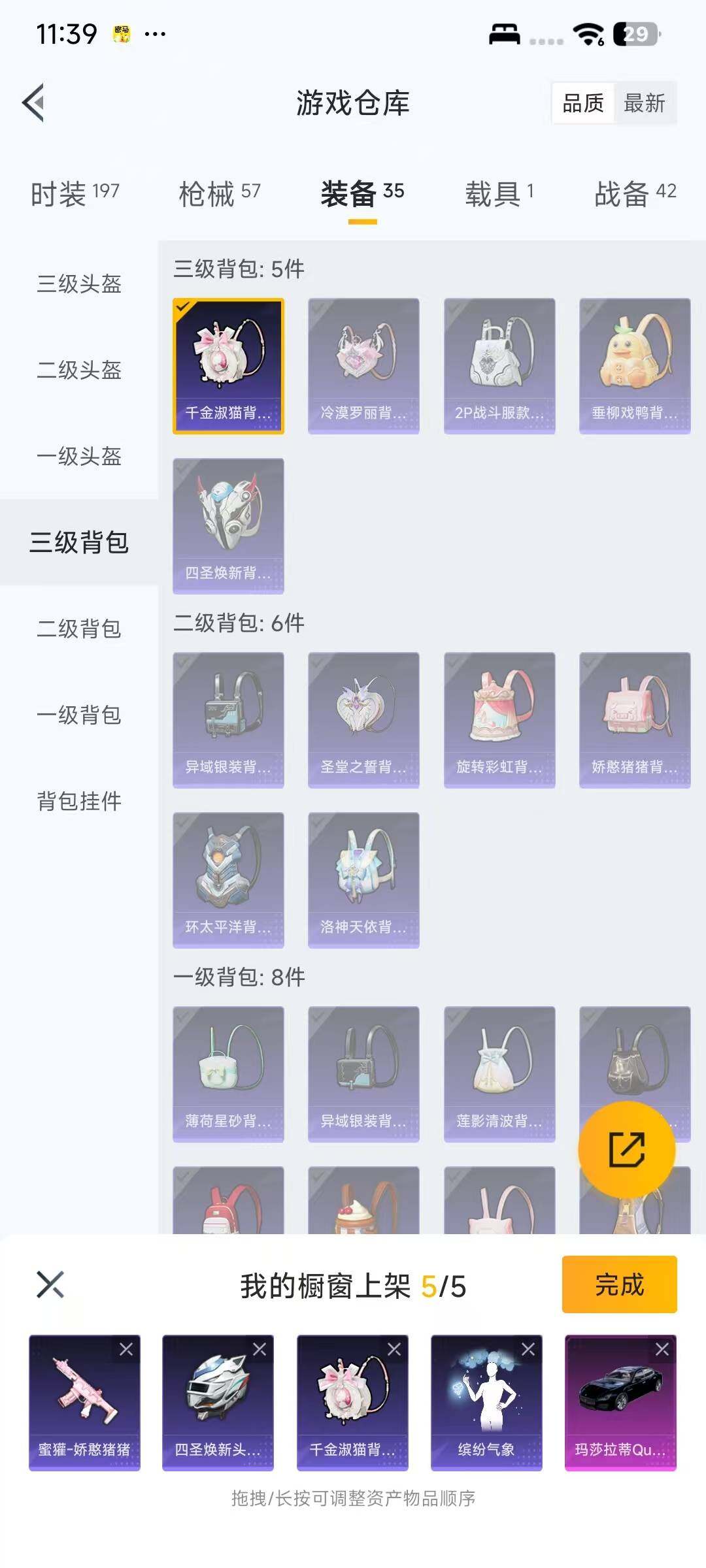
Task: Select 三级头盔 in the side menu
Action: pyautogui.click(x=78, y=284)
